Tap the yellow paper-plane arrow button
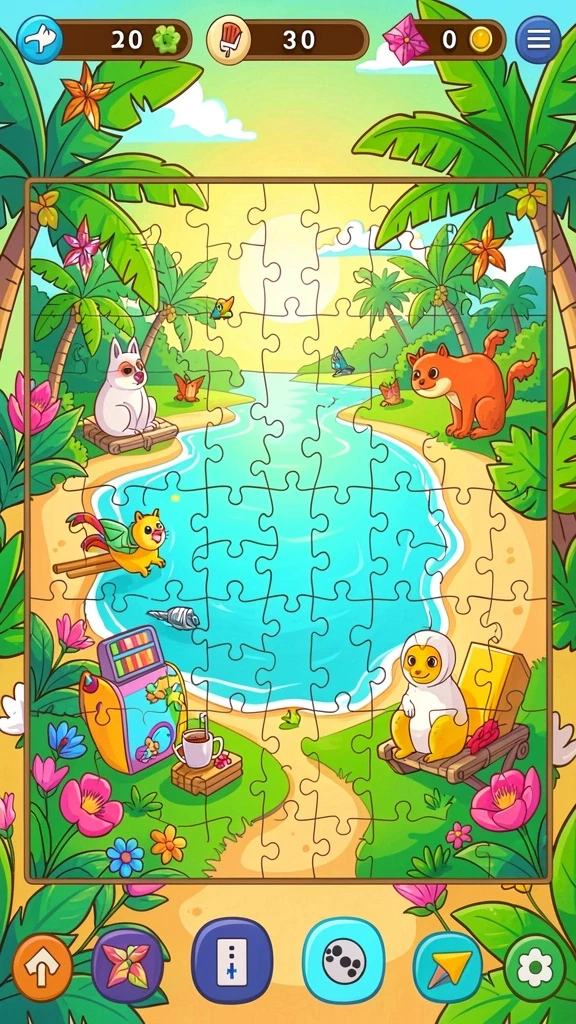 [x=448, y=967]
